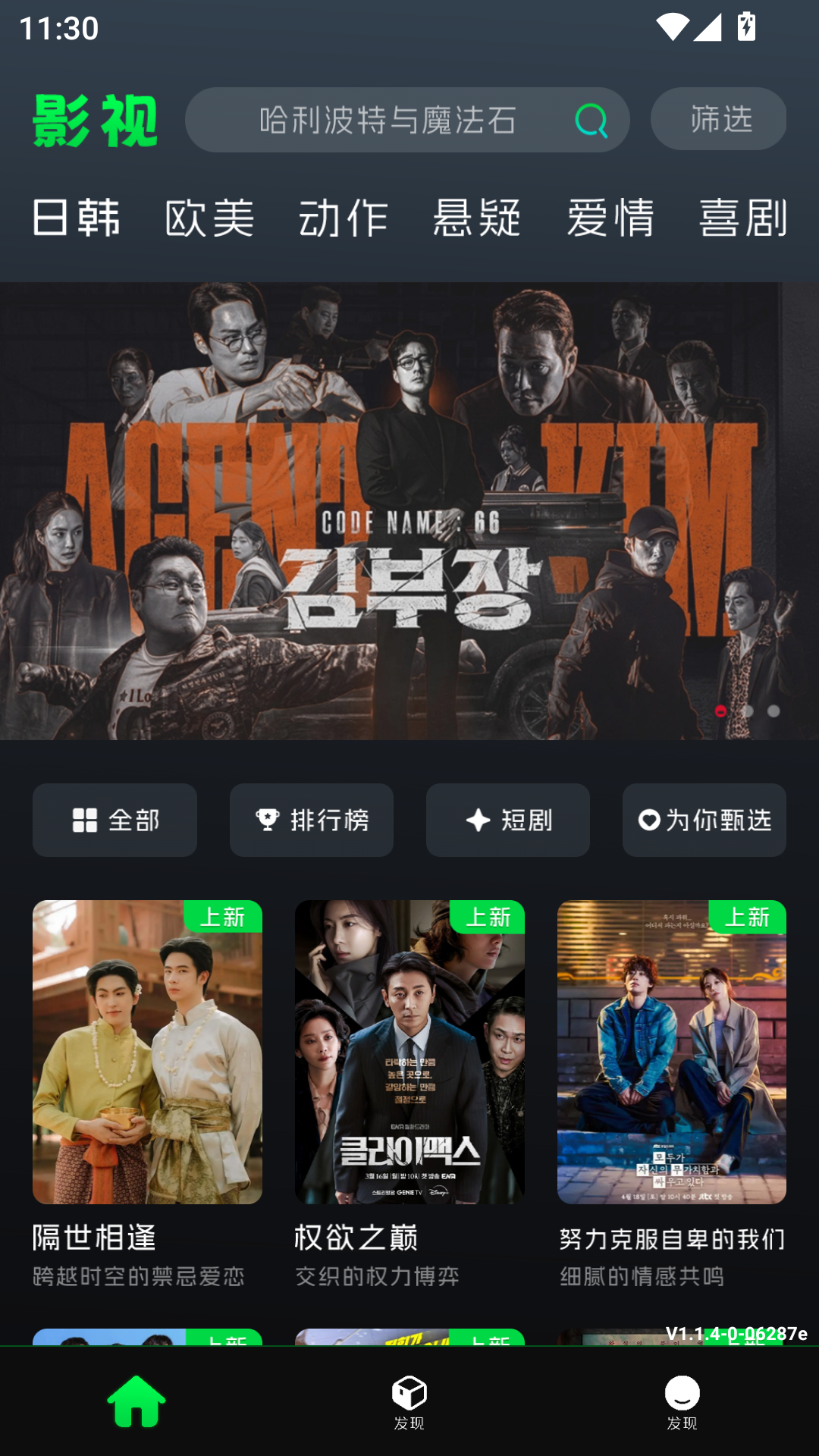
Task: Open the 筛选 filter button
Action: coord(718,119)
